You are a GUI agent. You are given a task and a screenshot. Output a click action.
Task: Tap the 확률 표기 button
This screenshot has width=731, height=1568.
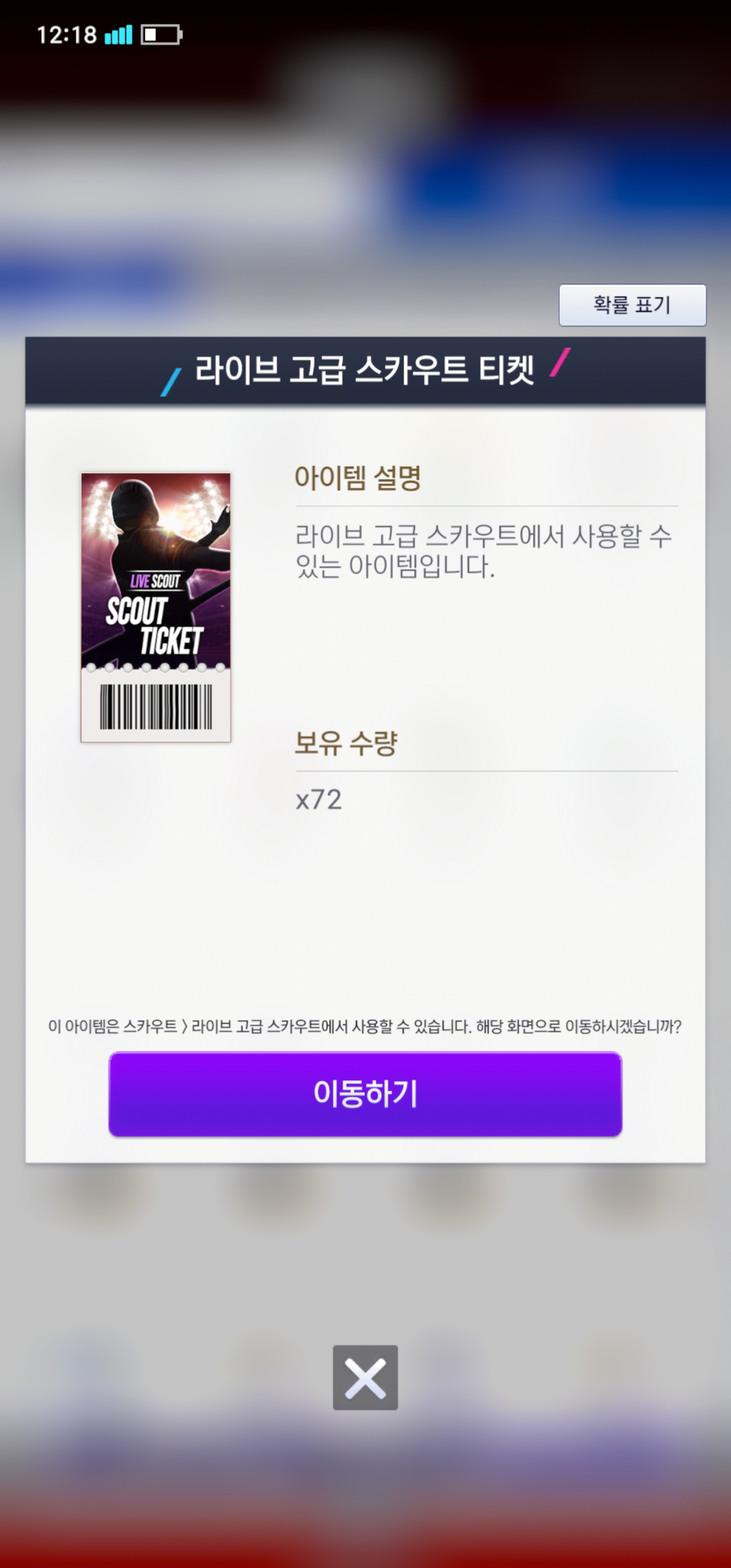pyautogui.click(x=632, y=305)
